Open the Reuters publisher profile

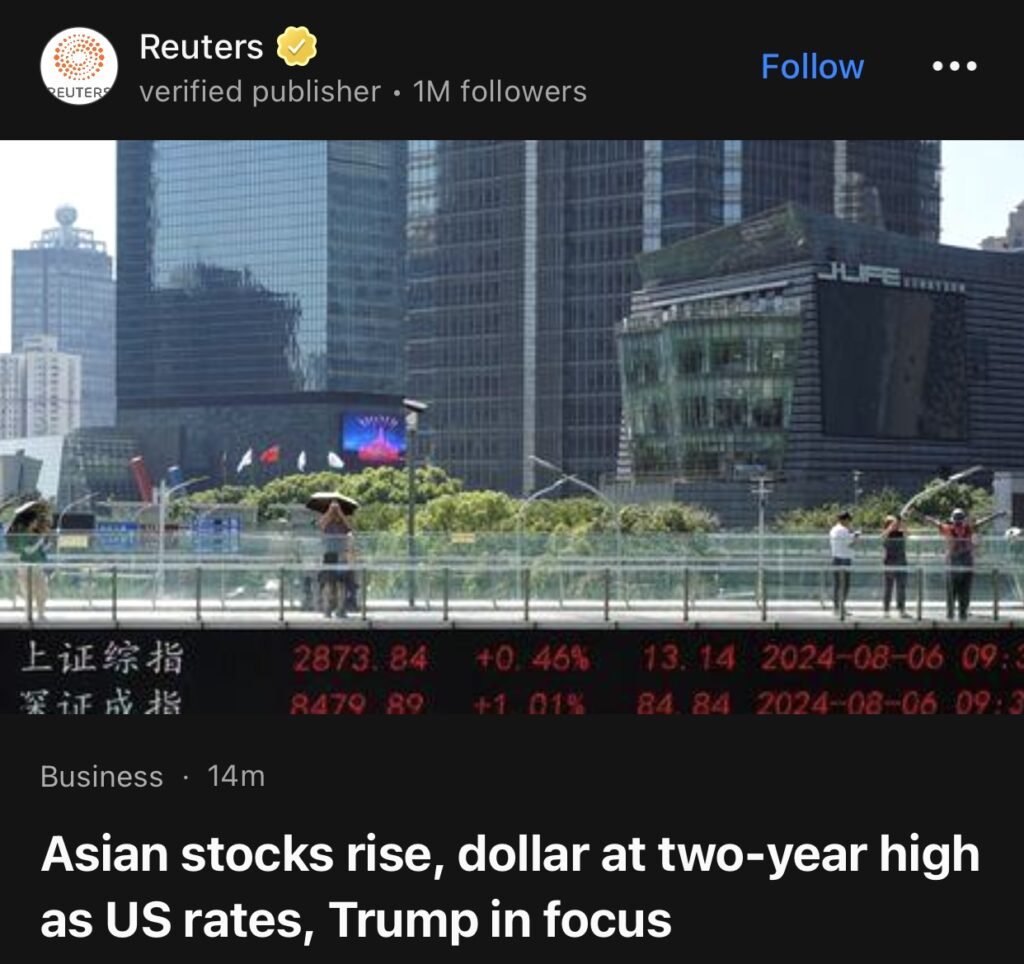[x=200, y=47]
